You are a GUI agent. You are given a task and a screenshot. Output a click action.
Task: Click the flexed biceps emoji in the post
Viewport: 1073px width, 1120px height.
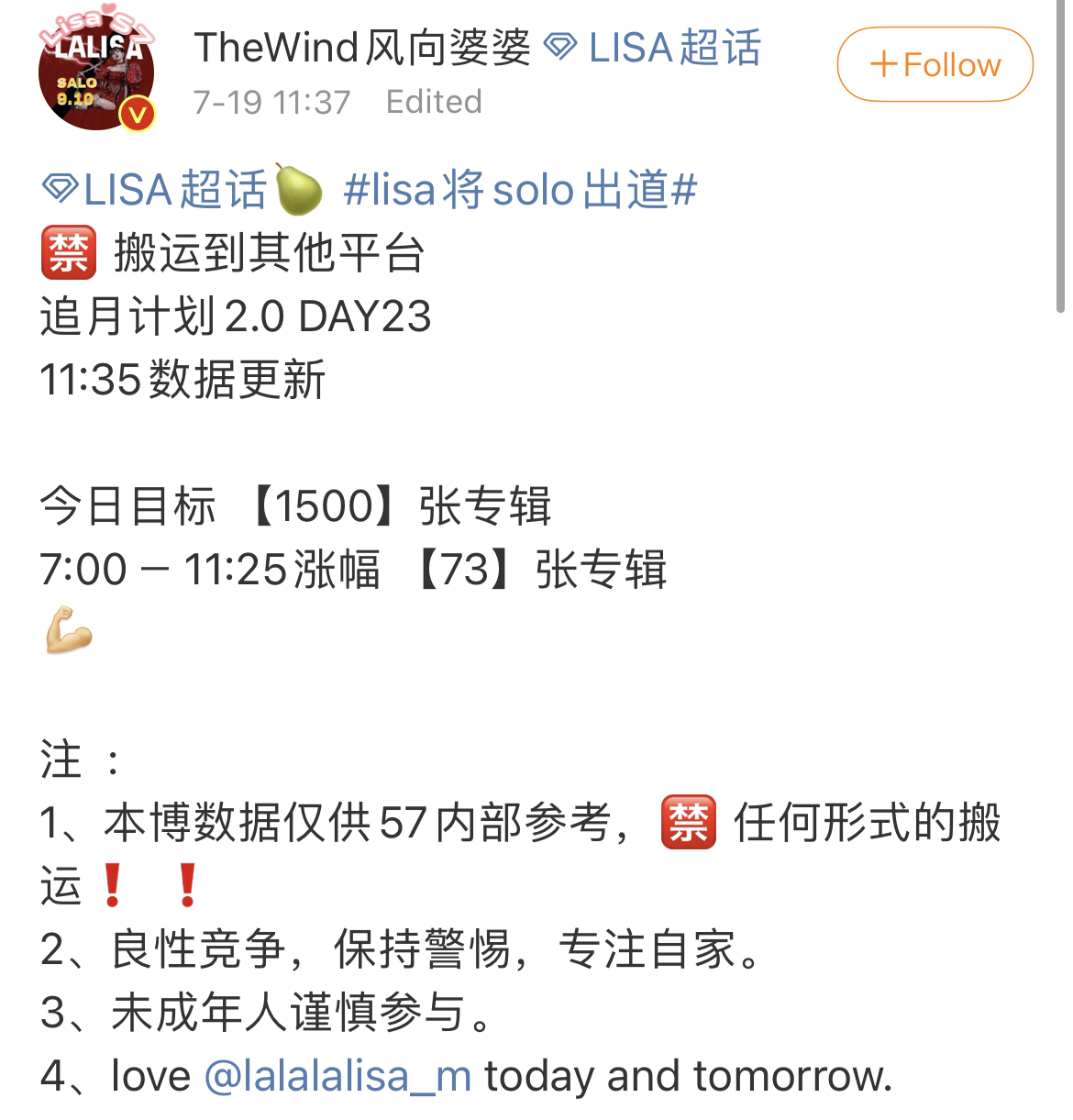coord(67,630)
